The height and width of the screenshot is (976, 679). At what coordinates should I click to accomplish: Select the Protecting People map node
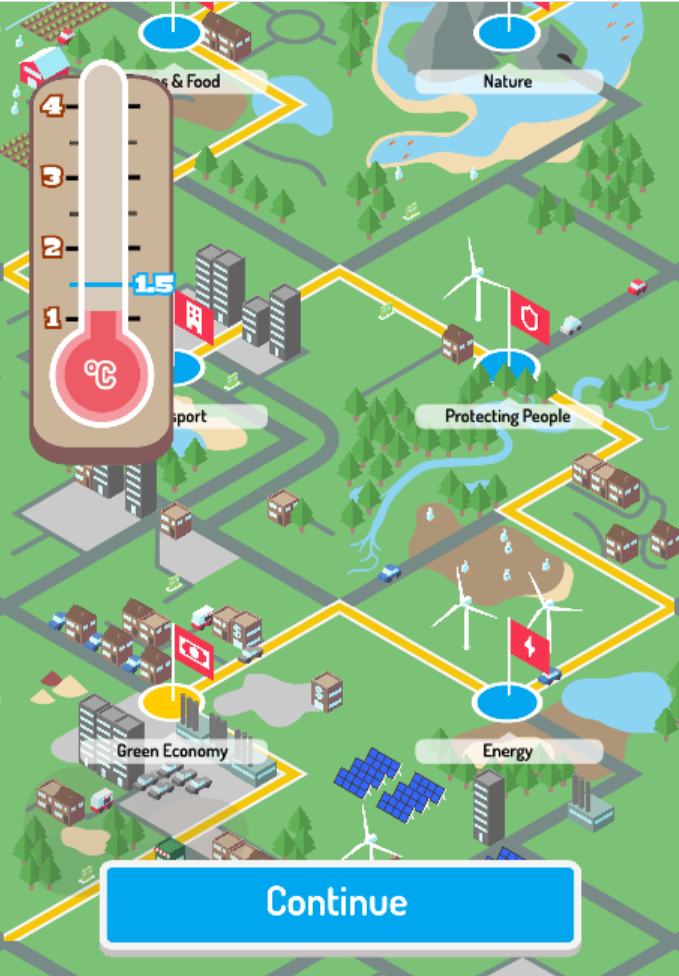click(508, 367)
